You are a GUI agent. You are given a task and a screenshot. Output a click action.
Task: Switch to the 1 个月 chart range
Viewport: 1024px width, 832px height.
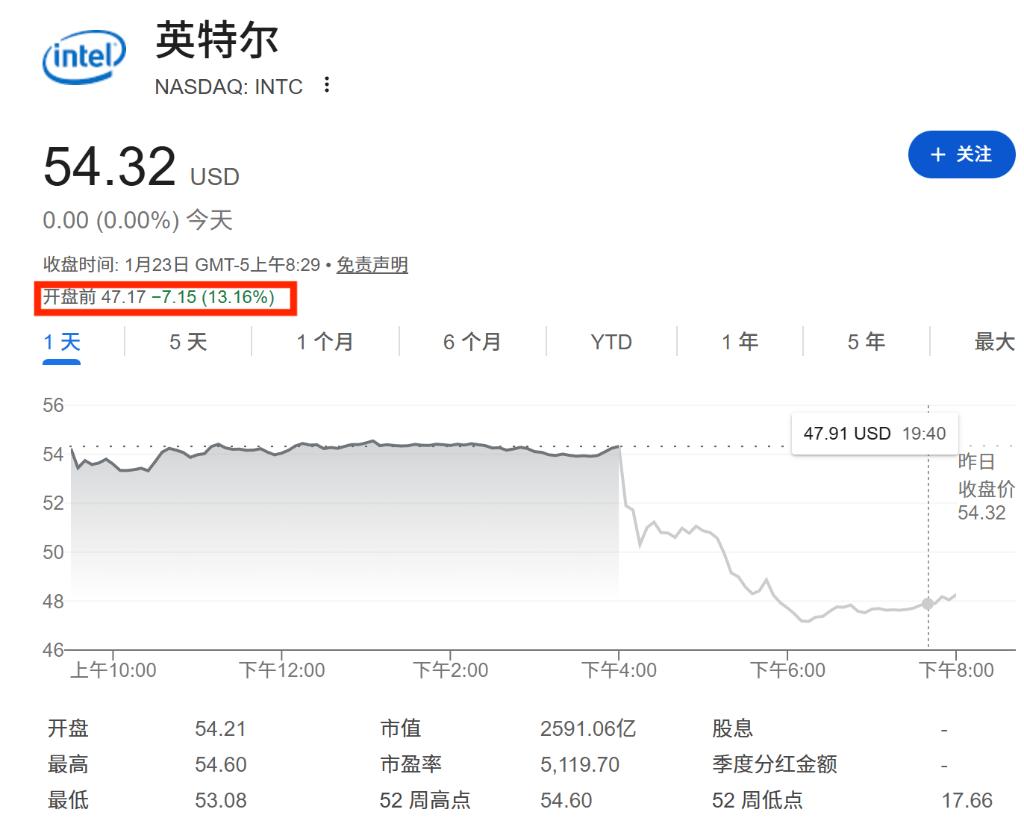[325, 342]
